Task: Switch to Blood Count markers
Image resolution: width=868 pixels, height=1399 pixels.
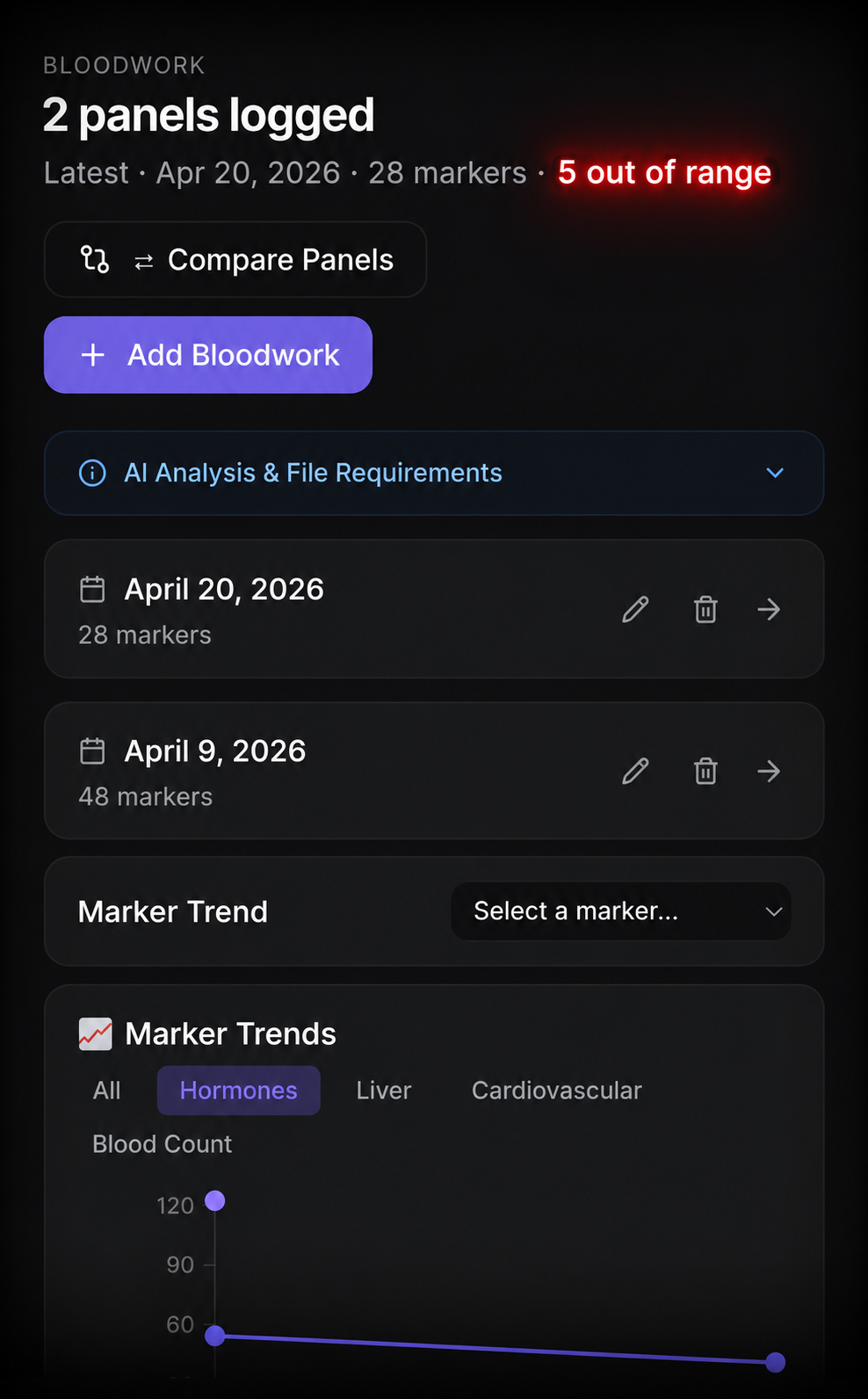Action: [x=163, y=1144]
